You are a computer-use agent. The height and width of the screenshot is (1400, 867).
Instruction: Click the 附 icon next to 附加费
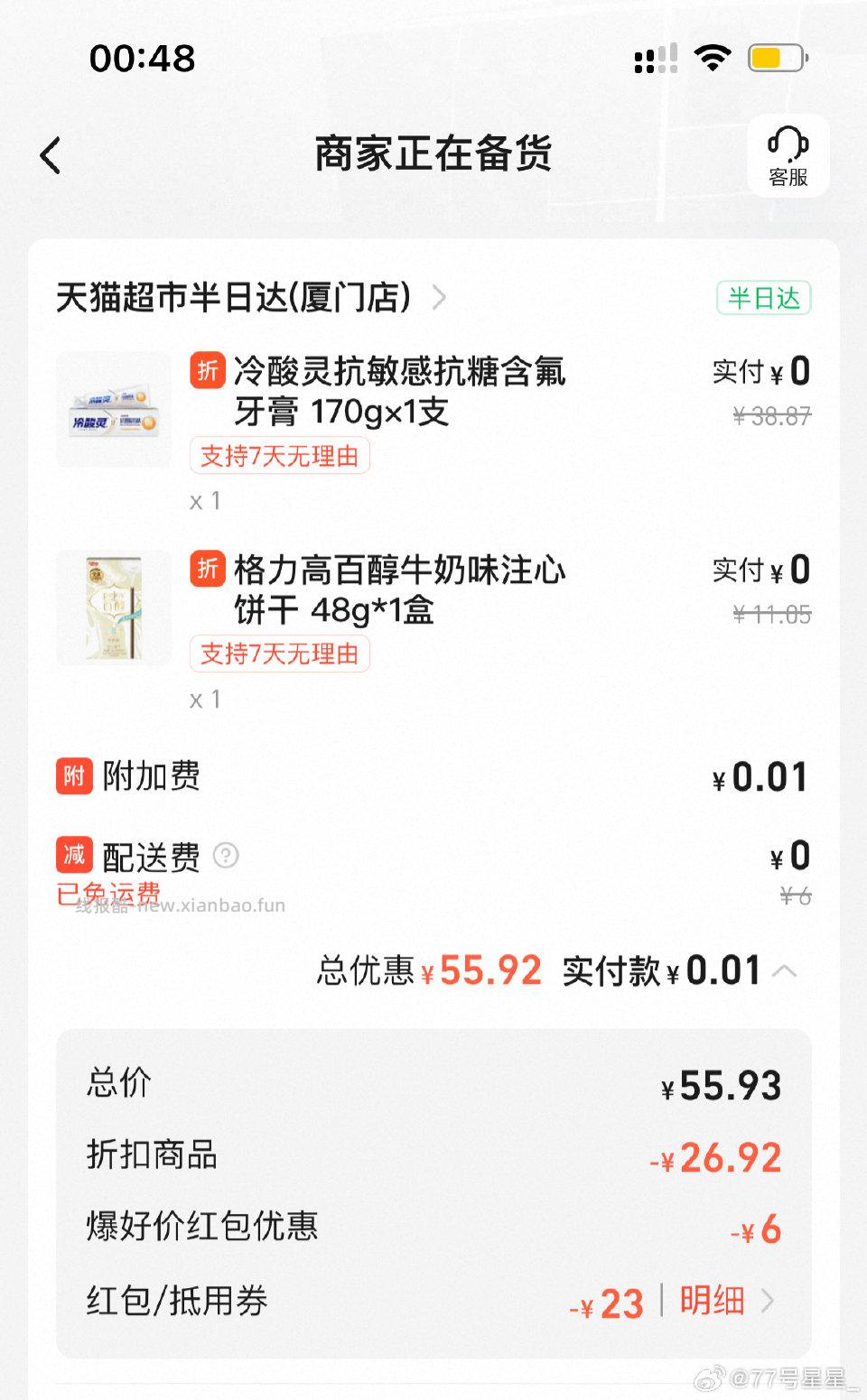pos(75,774)
